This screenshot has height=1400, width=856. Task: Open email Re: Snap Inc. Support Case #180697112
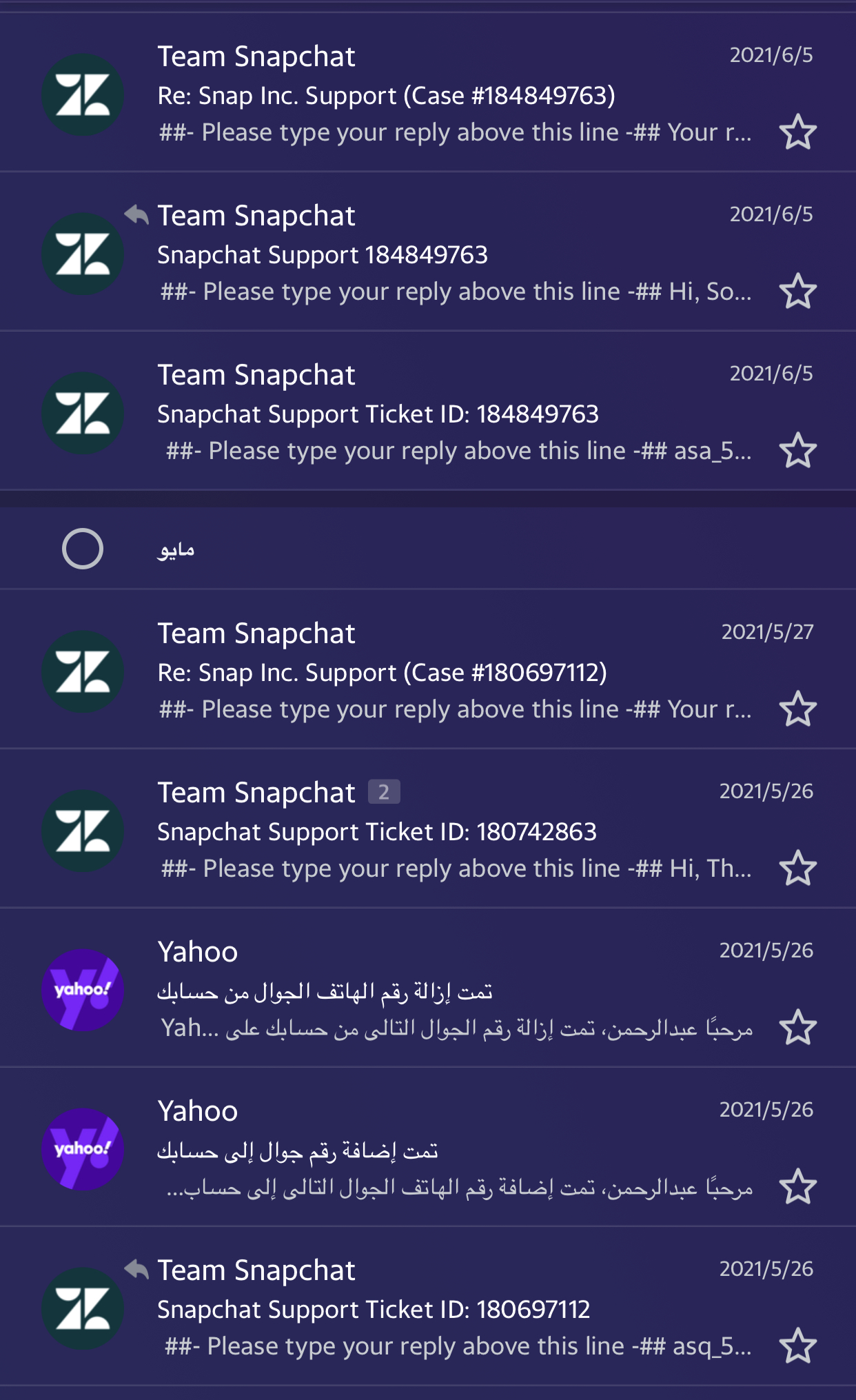click(x=428, y=669)
